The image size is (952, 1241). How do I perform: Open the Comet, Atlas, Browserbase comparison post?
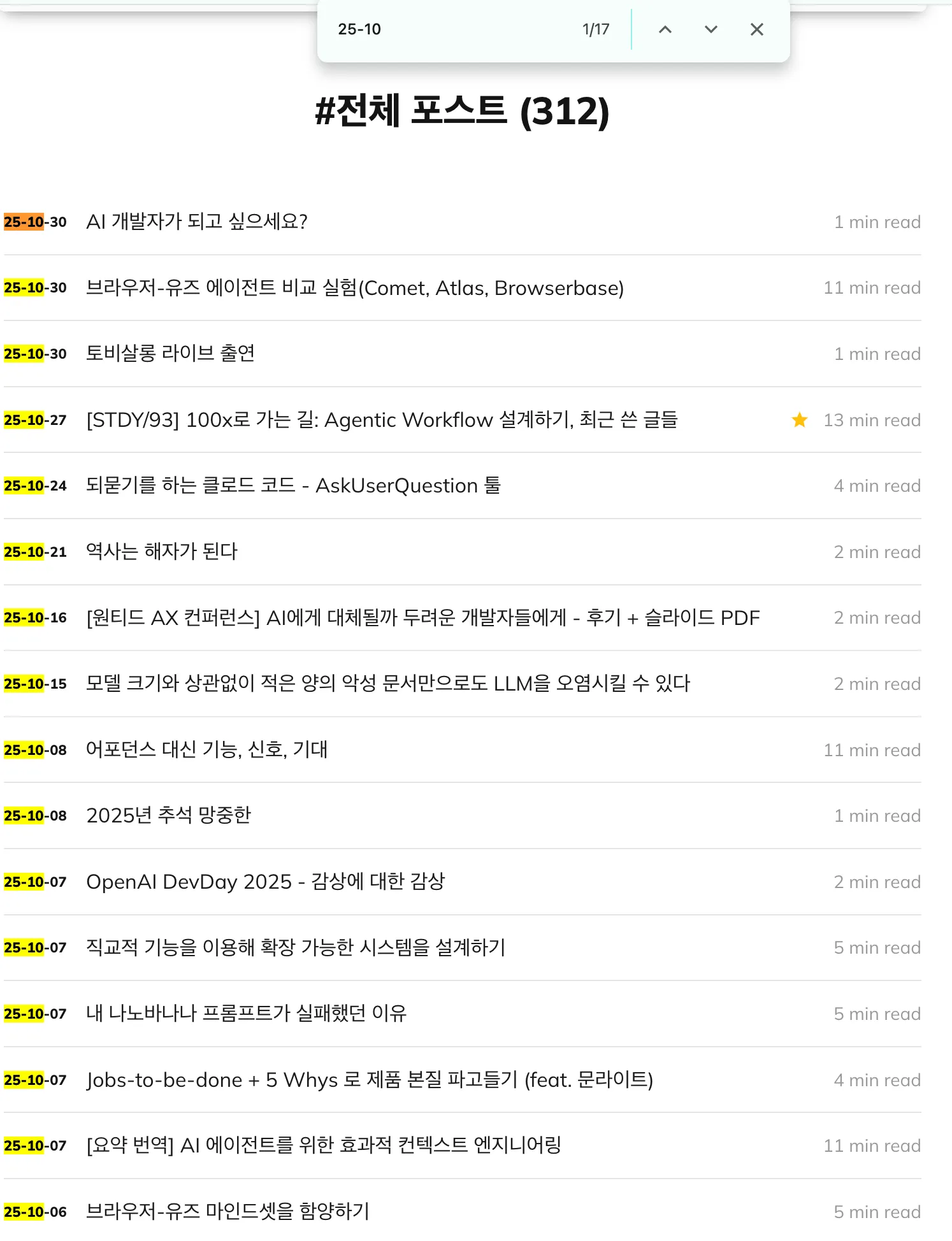click(355, 288)
